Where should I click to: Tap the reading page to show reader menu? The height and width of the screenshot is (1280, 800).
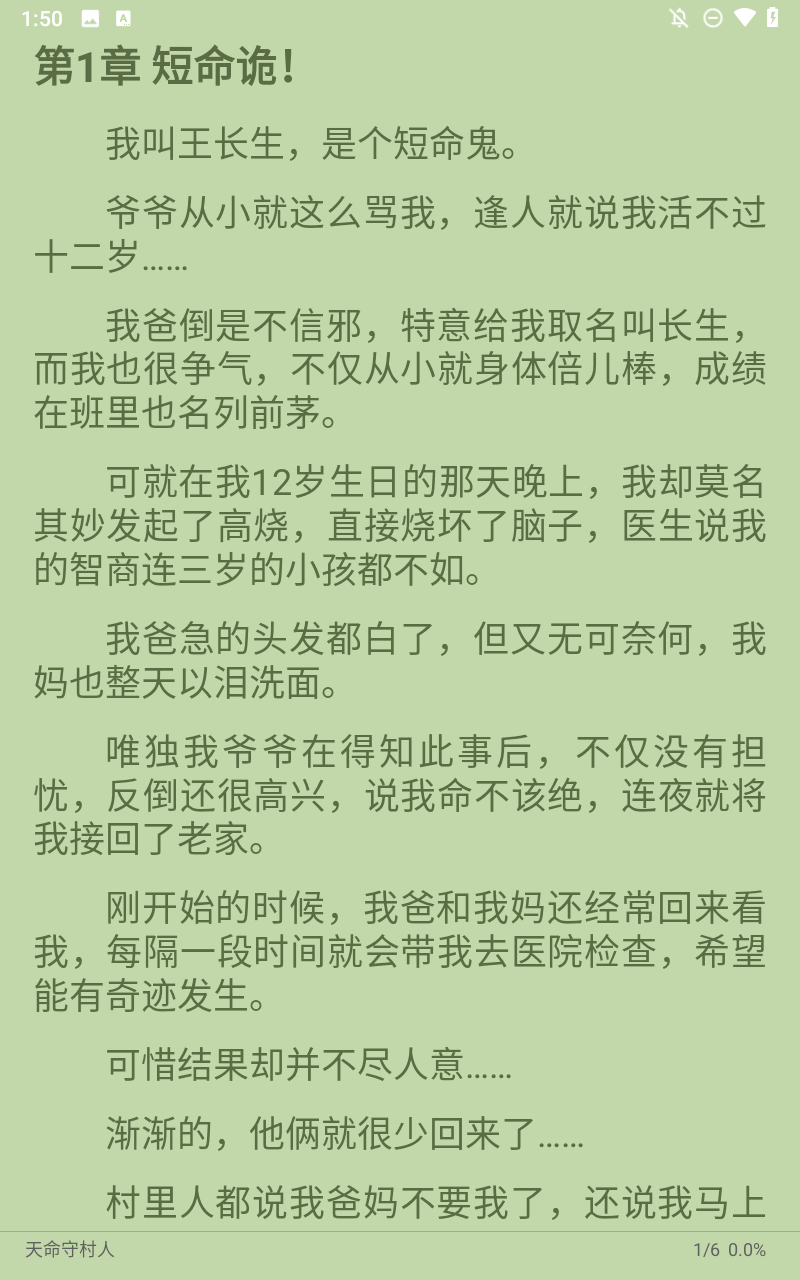[400, 640]
